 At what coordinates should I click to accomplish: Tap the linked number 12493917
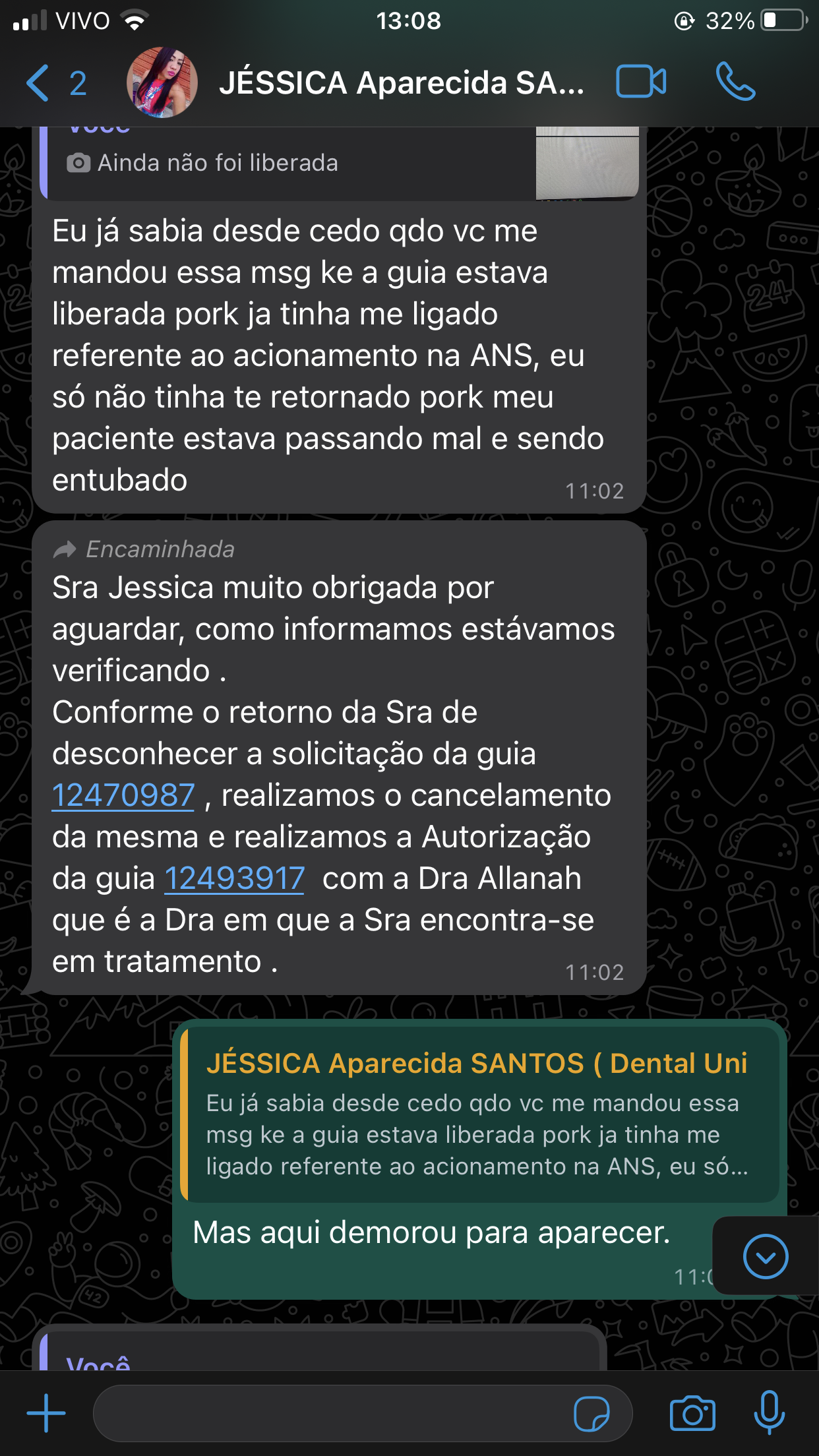click(234, 878)
